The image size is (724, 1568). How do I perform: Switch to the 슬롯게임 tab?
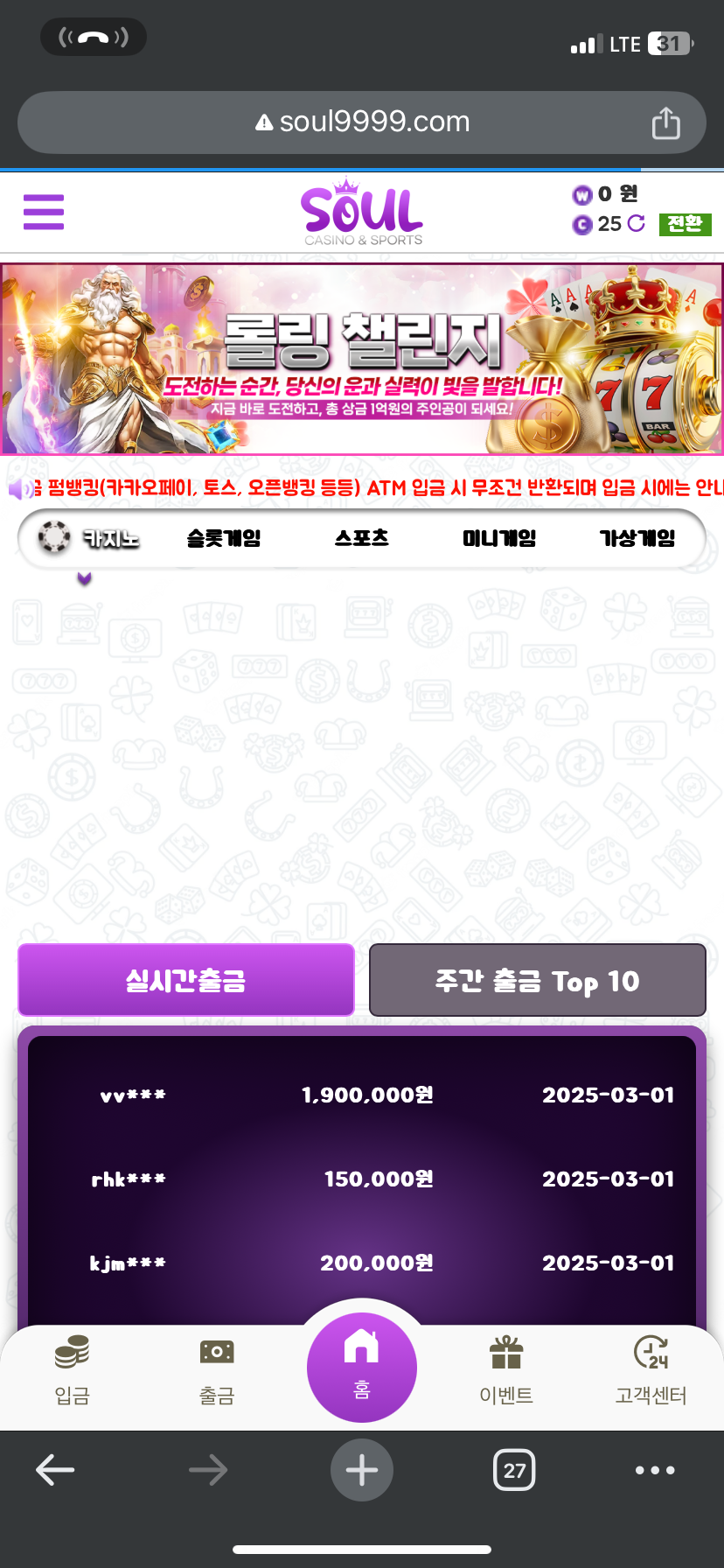(224, 537)
